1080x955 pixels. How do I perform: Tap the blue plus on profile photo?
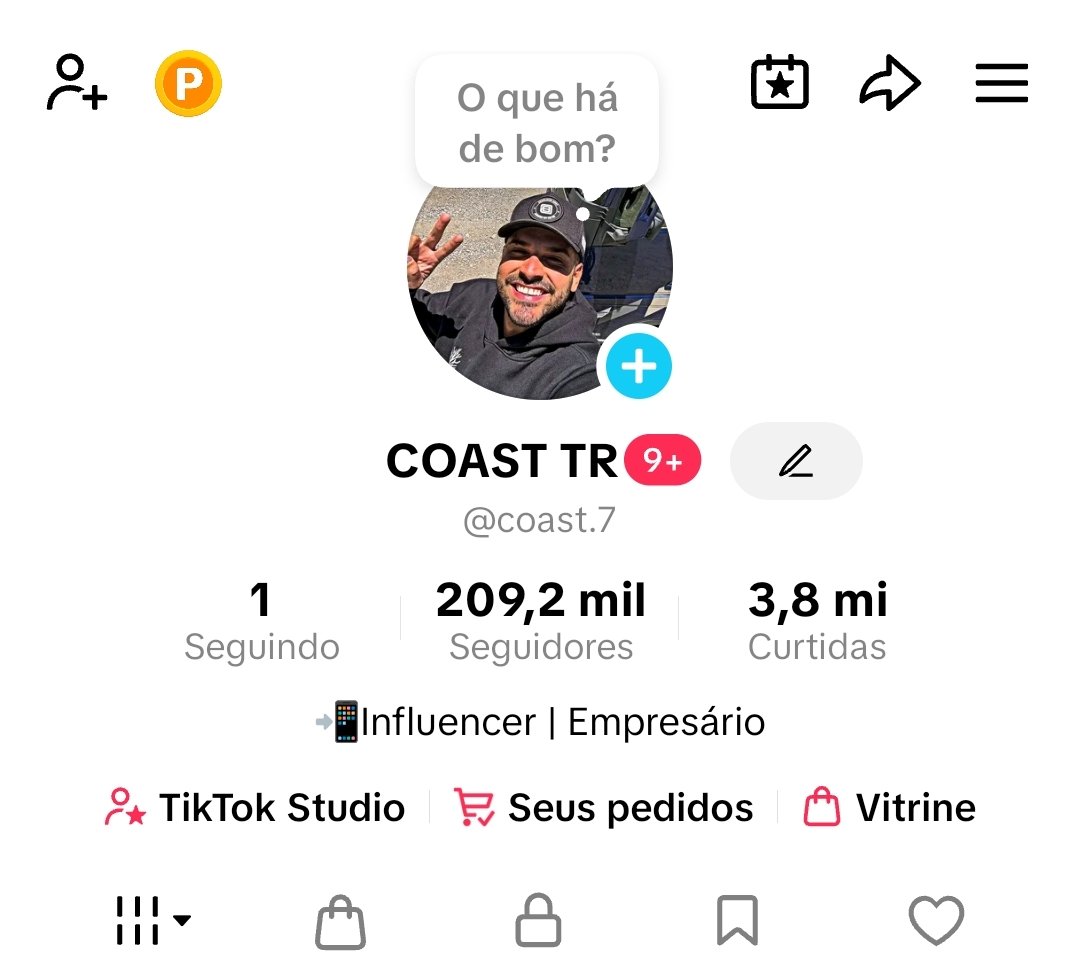pyautogui.click(x=639, y=367)
